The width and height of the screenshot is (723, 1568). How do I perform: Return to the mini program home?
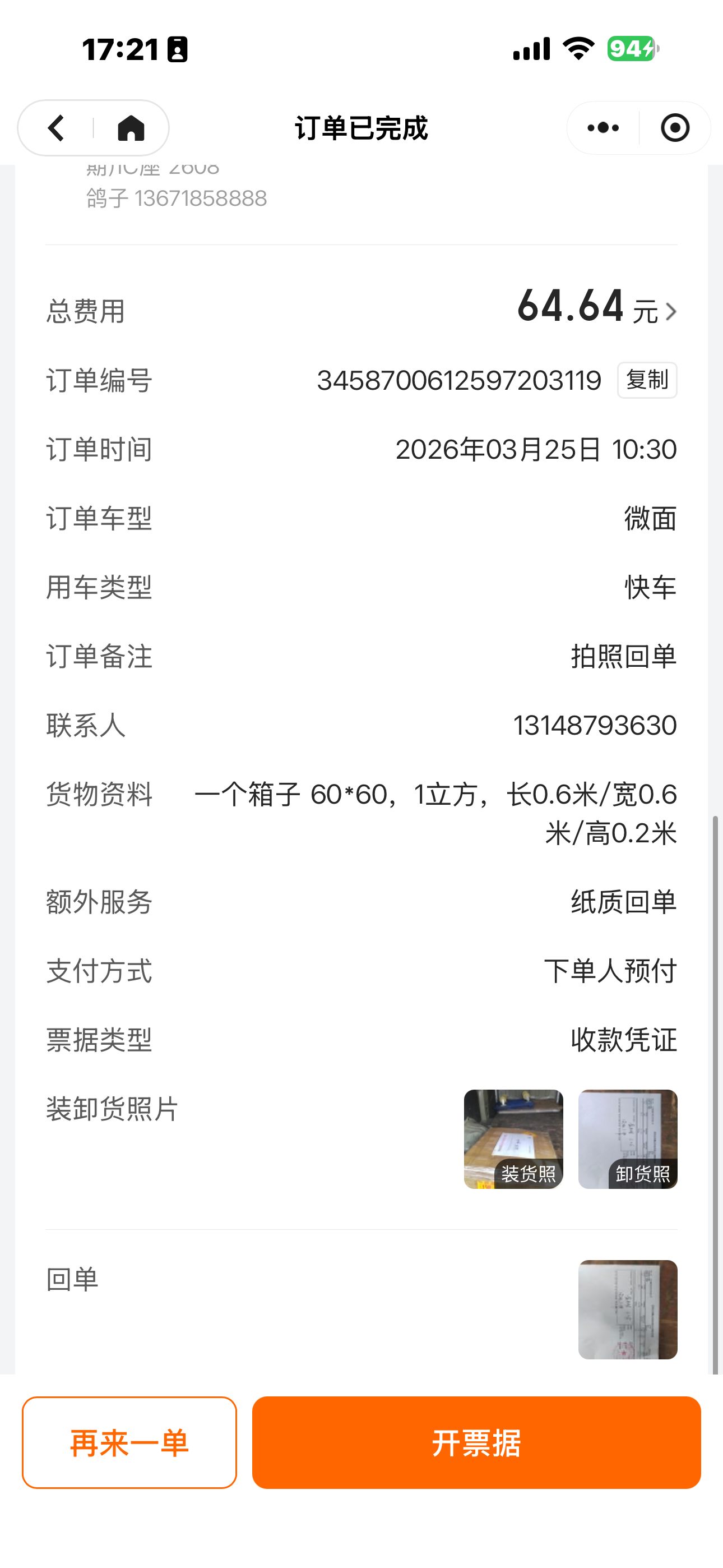pyautogui.click(x=131, y=128)
